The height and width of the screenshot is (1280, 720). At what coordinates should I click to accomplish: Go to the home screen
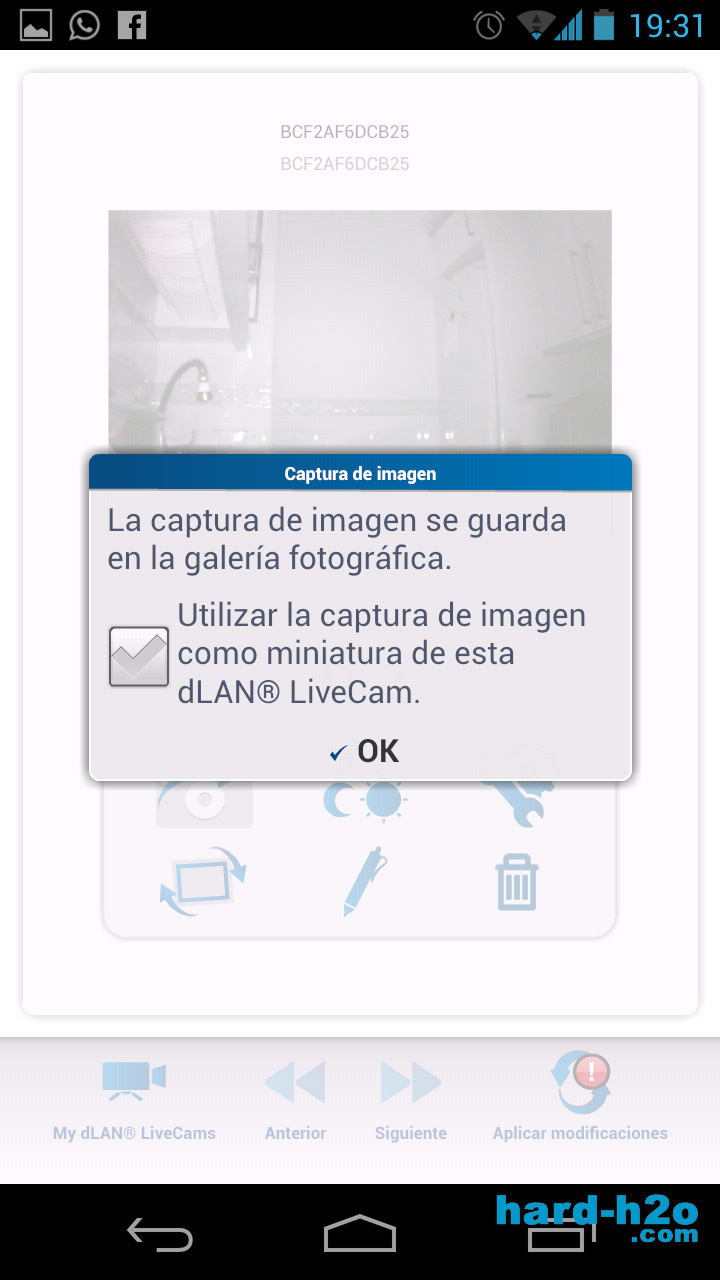[x=360, y=1234]
